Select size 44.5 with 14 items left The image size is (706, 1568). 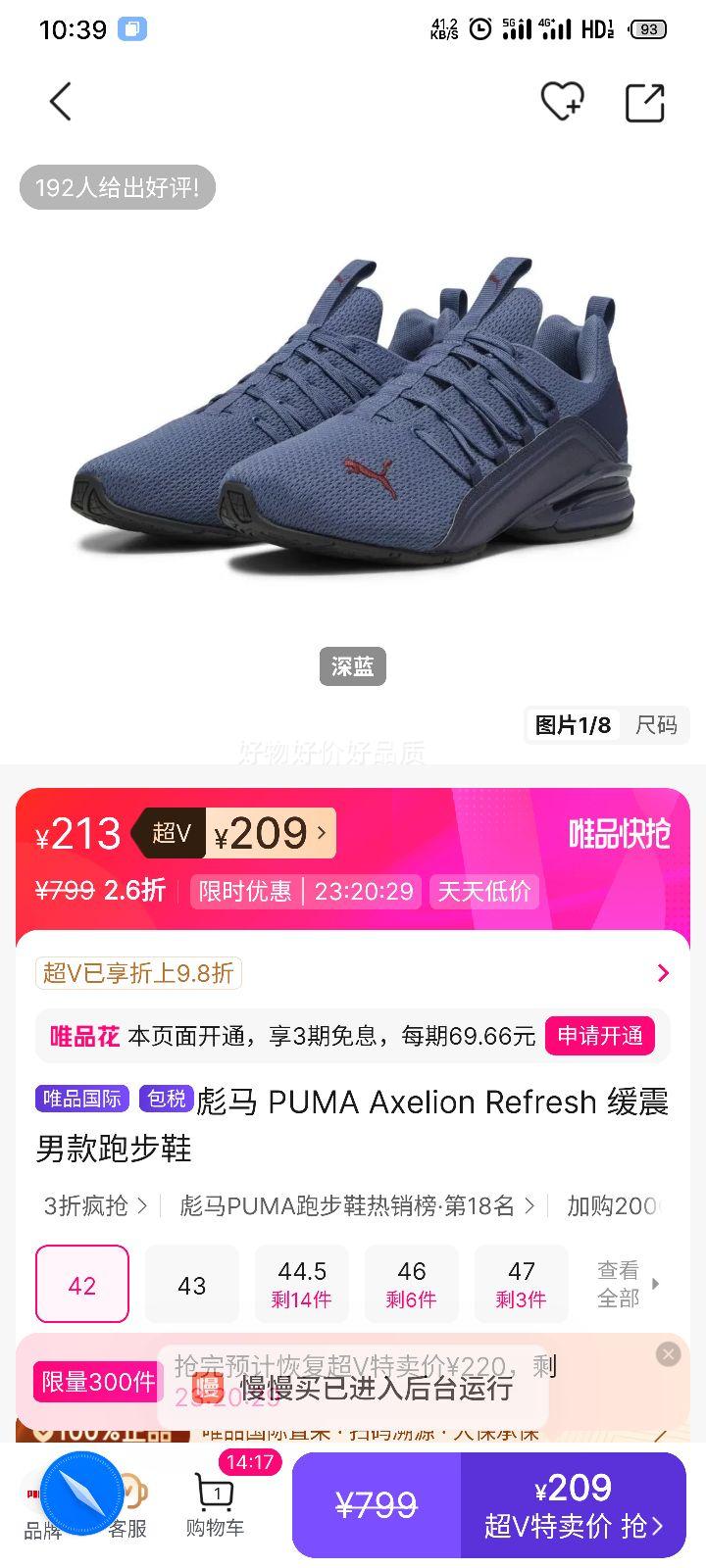(x=302, y=1284)
